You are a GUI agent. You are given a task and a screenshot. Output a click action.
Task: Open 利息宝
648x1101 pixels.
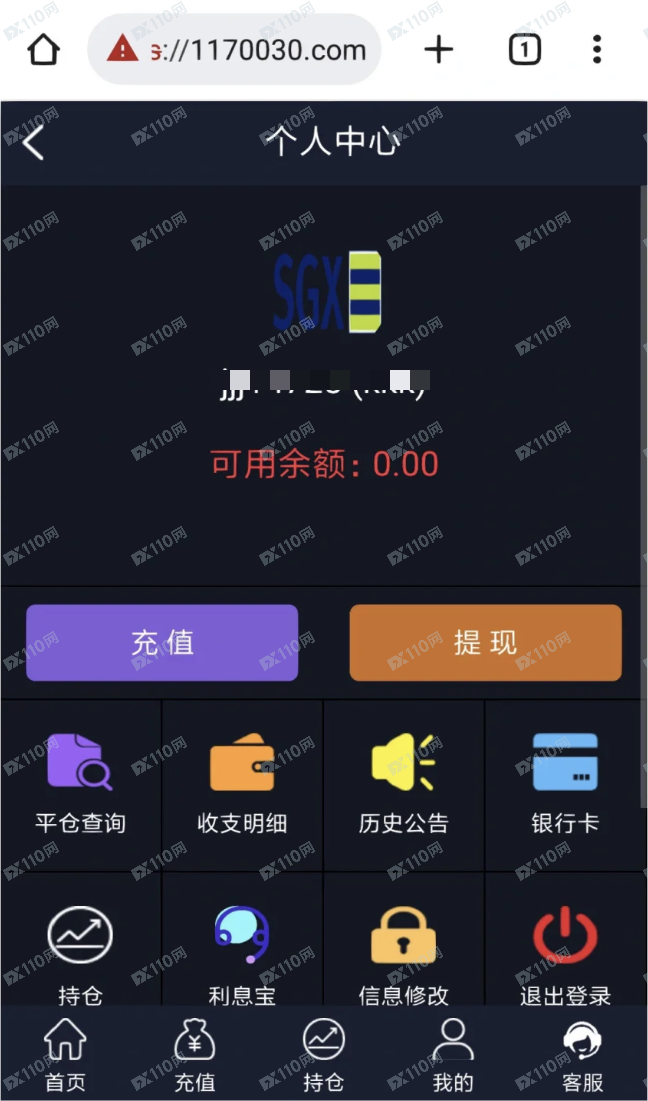242,950
